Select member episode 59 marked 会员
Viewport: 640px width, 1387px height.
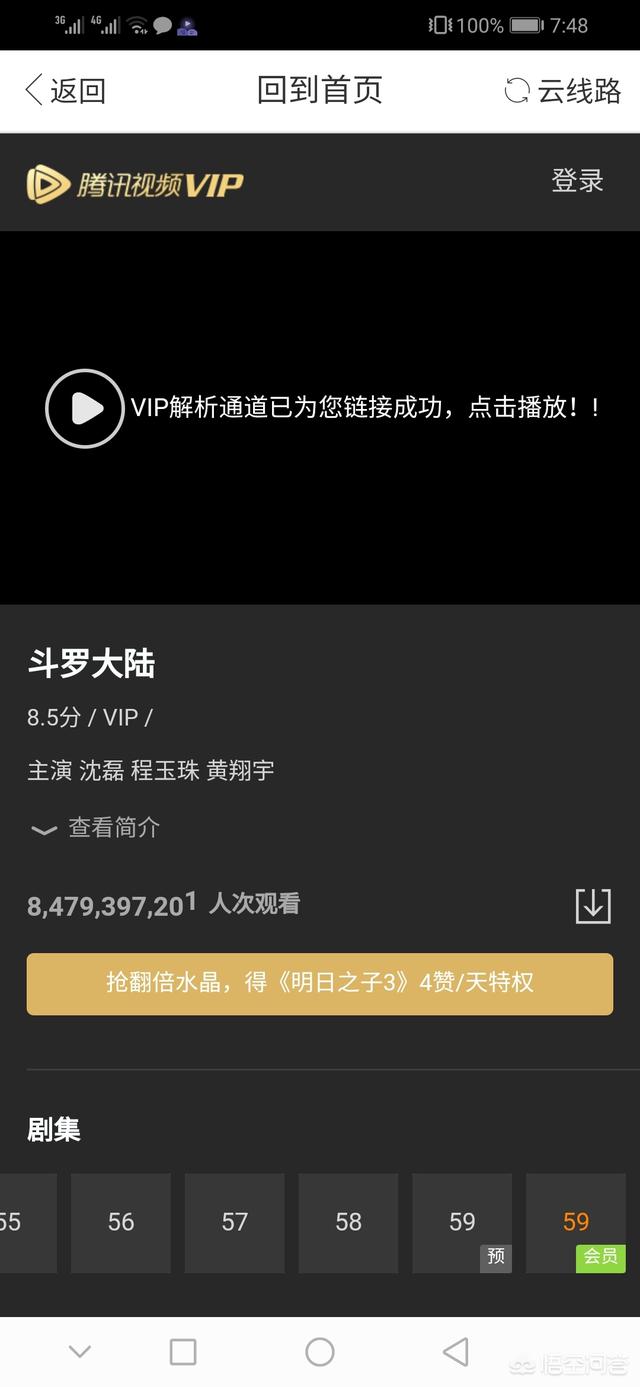pos(576,1222)
